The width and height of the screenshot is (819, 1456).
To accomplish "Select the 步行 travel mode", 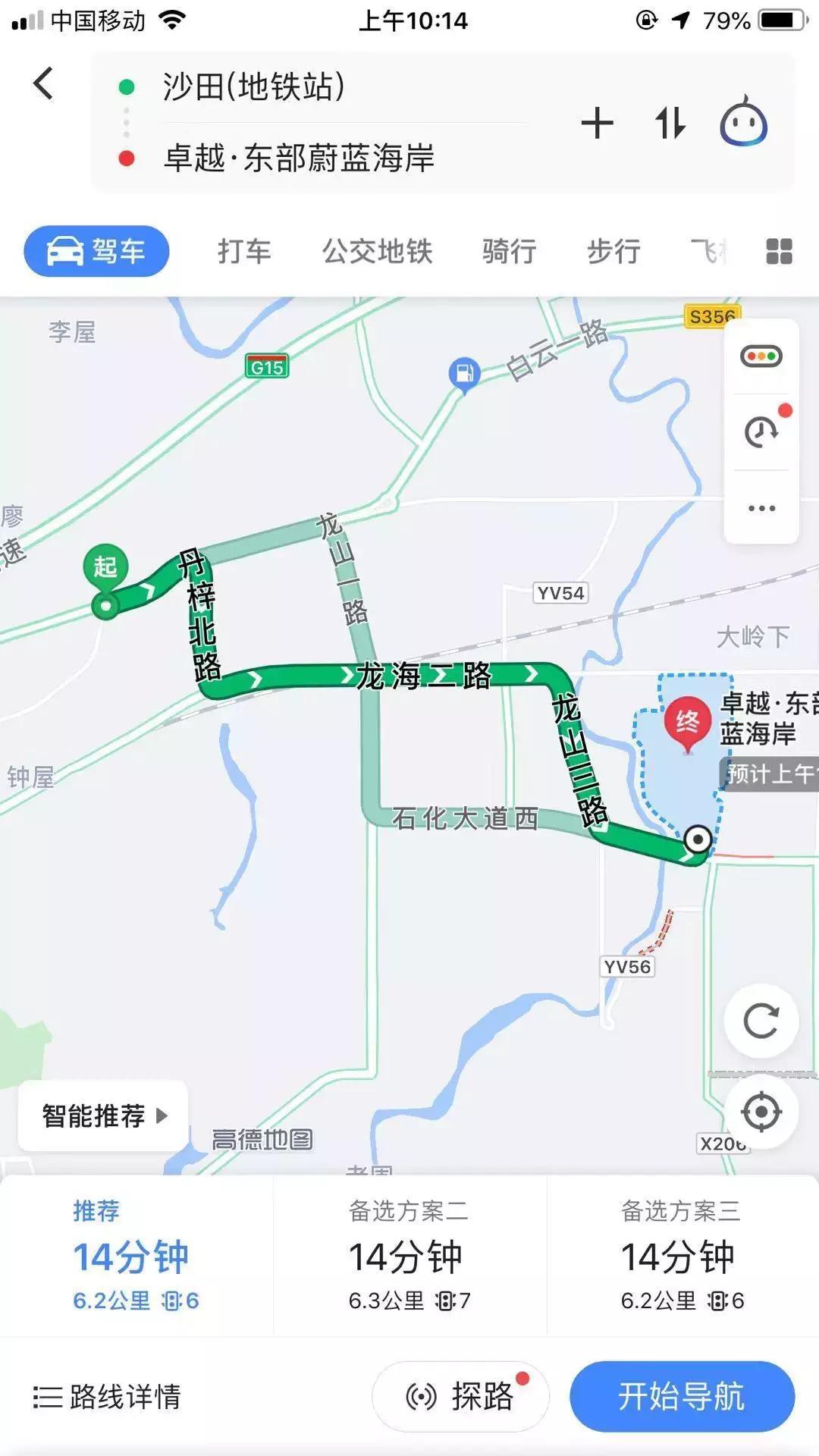I will [x=613, y=251].
